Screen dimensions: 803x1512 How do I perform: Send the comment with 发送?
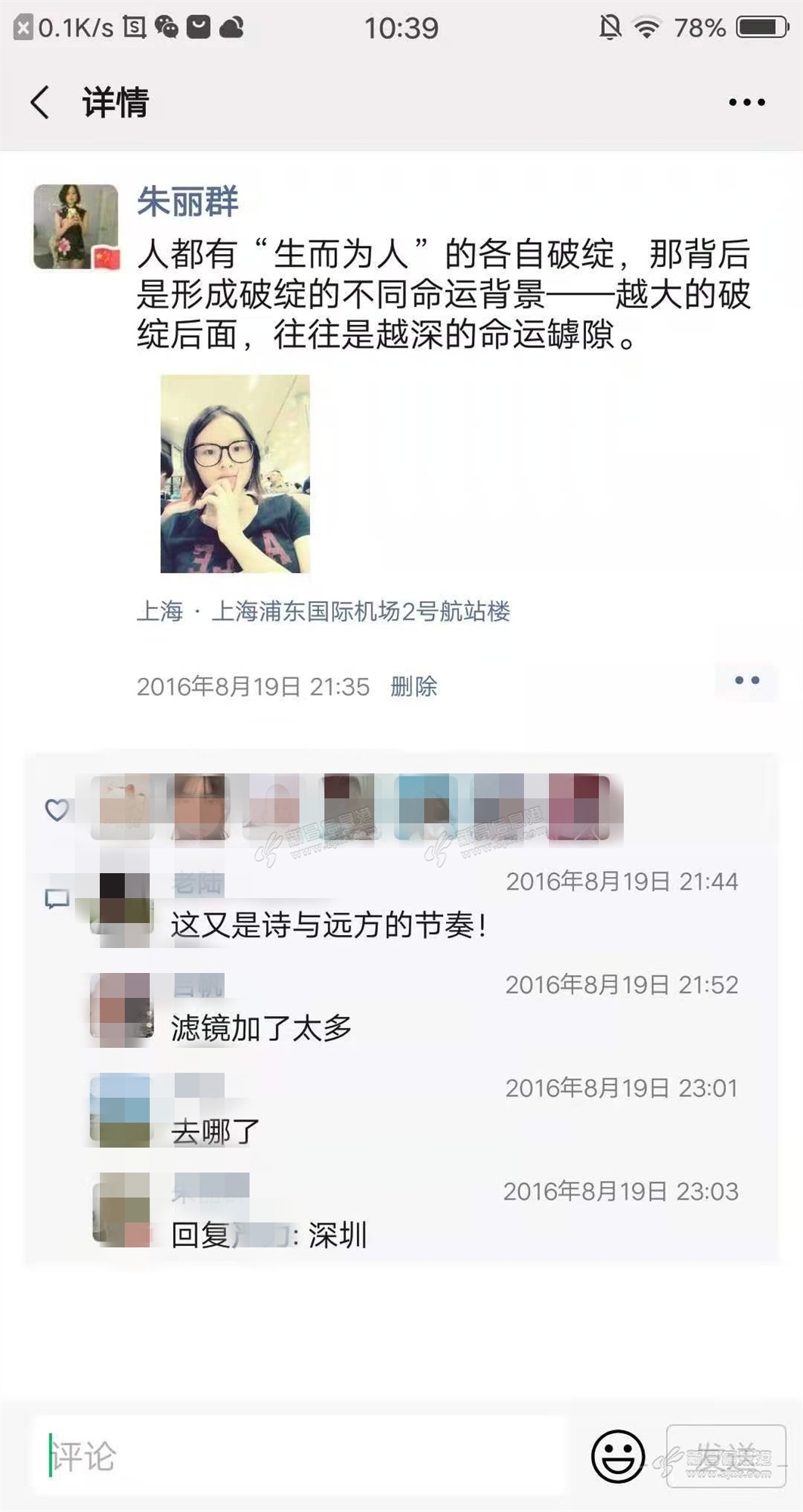[726, 1457]
